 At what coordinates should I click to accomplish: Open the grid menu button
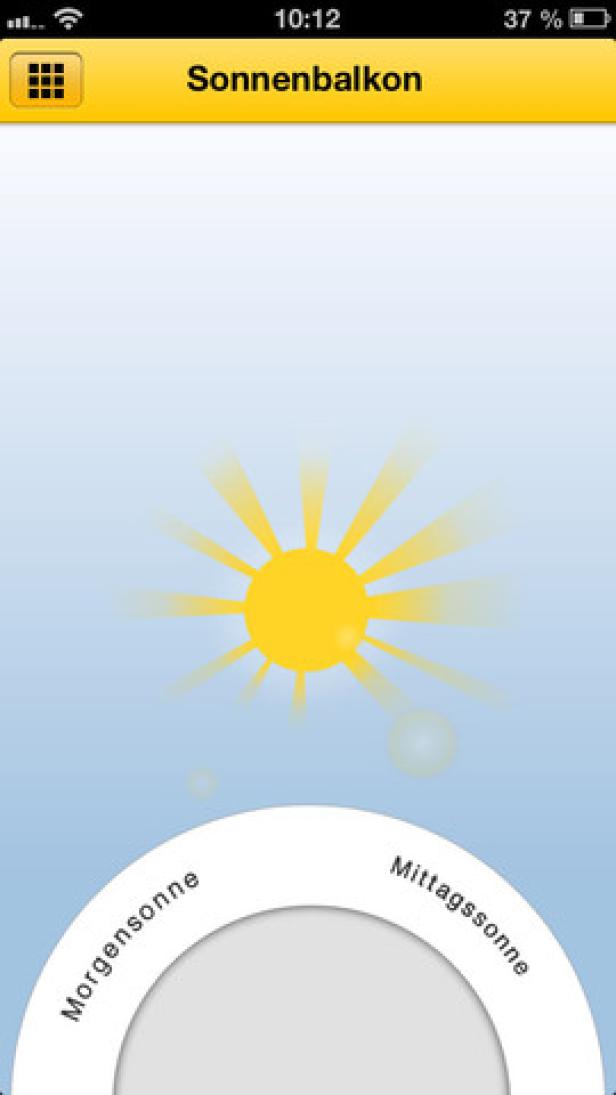46,80
